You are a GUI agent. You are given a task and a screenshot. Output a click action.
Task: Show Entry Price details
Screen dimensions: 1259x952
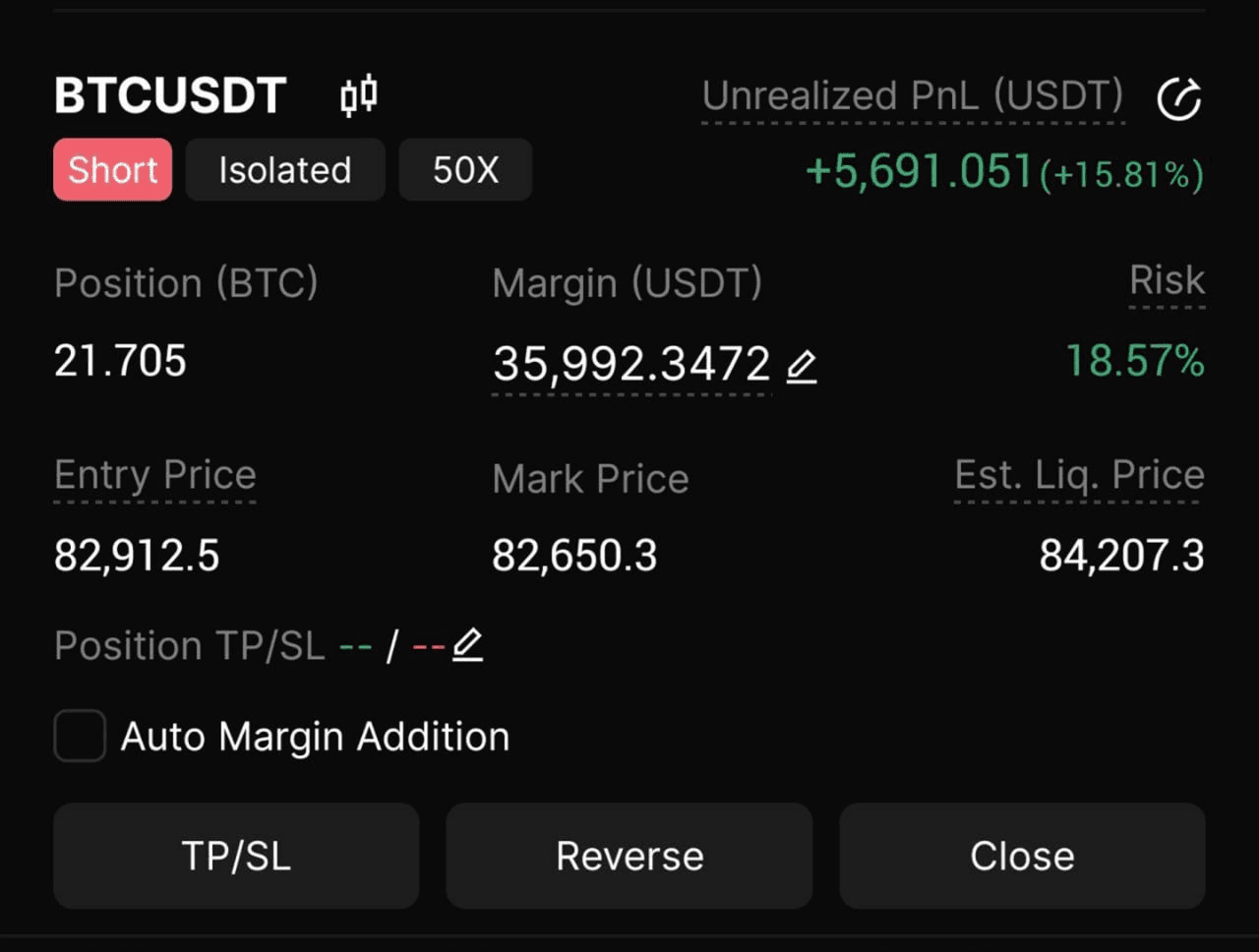[x=155, y=476]
